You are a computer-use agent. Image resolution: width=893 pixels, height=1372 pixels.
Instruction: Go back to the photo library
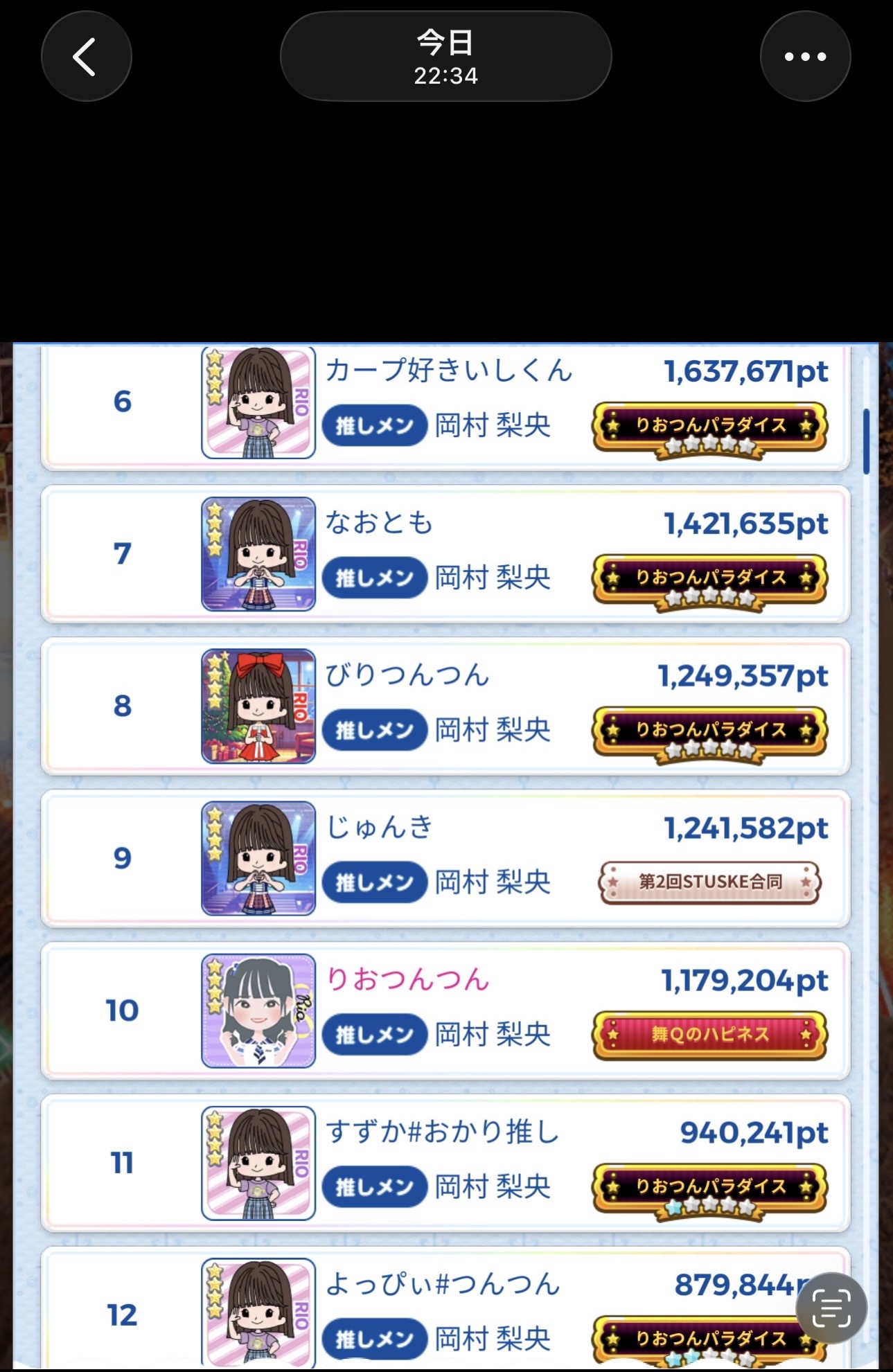[86, 57]
